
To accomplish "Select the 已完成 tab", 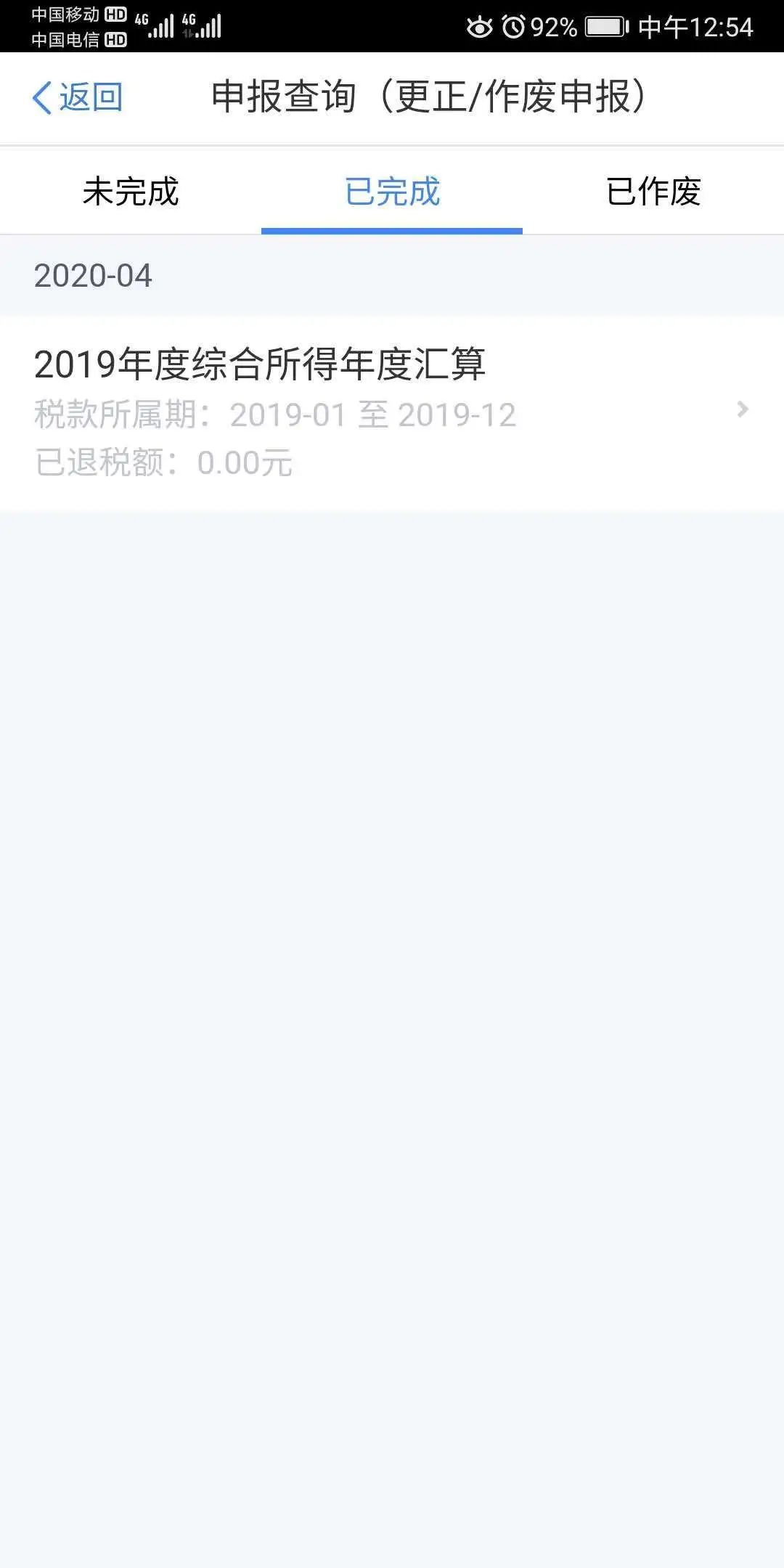I will click(x=392, y=192).
